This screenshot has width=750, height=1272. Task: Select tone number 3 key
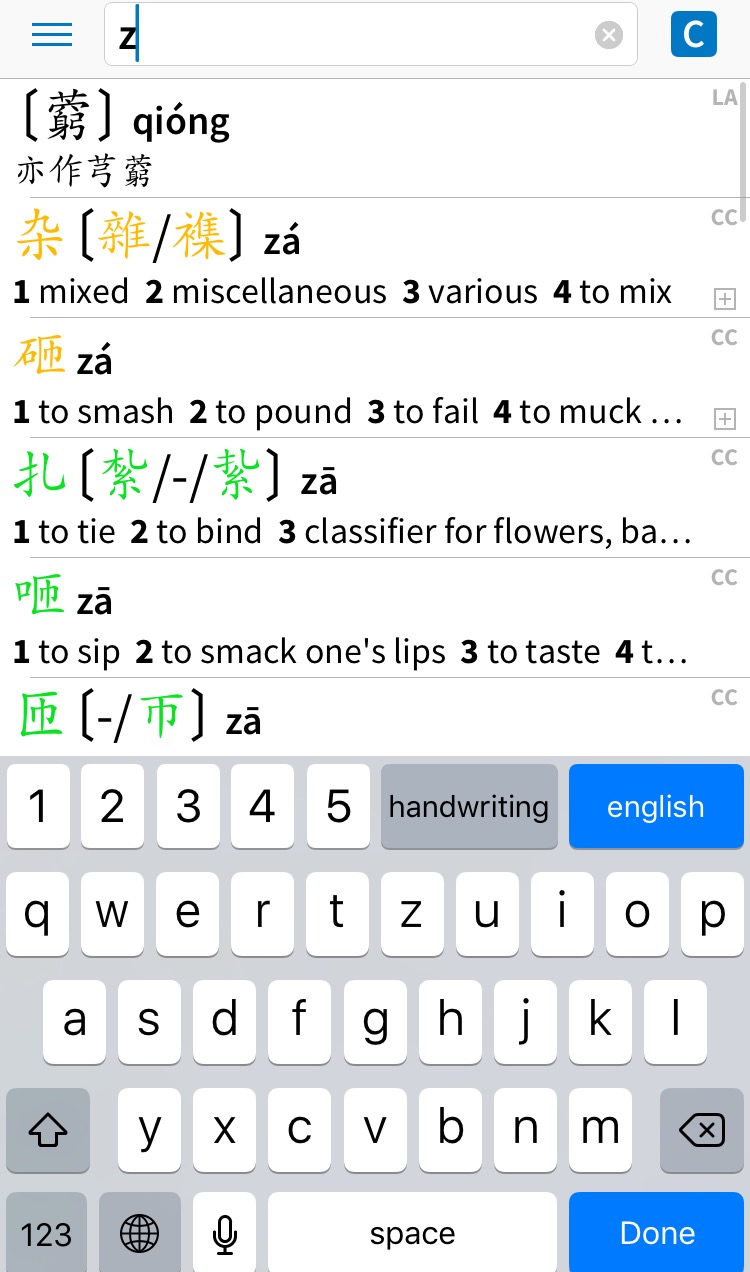188,806
